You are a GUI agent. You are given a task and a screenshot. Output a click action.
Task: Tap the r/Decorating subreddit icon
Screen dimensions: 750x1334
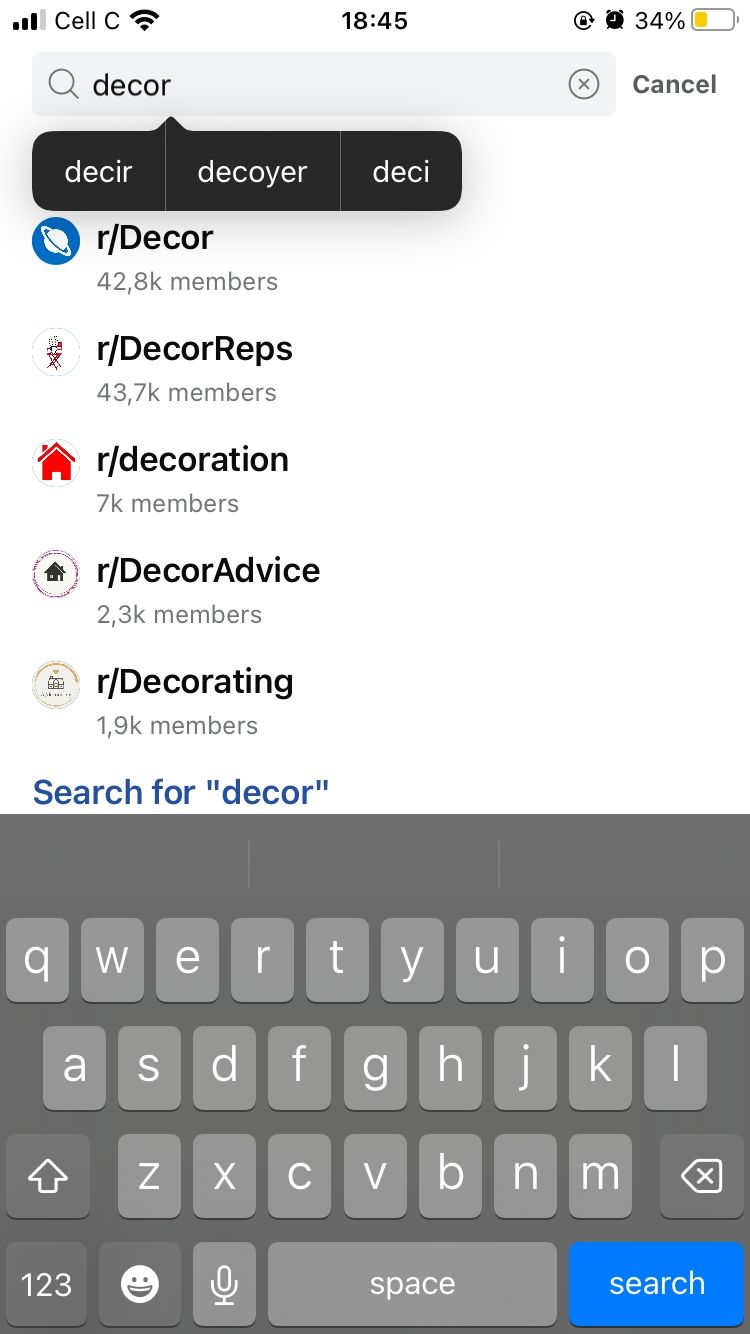(55, 685)
